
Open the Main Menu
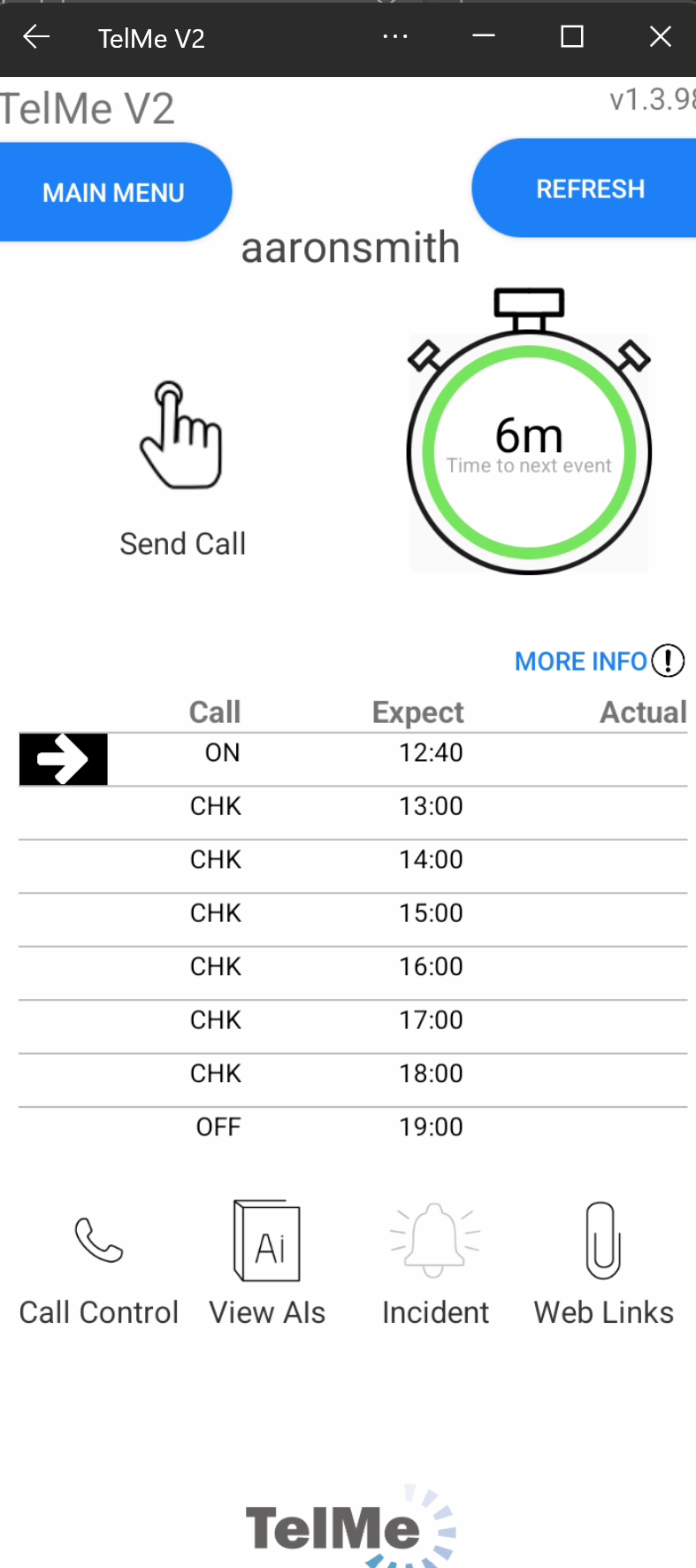[114, 192]
